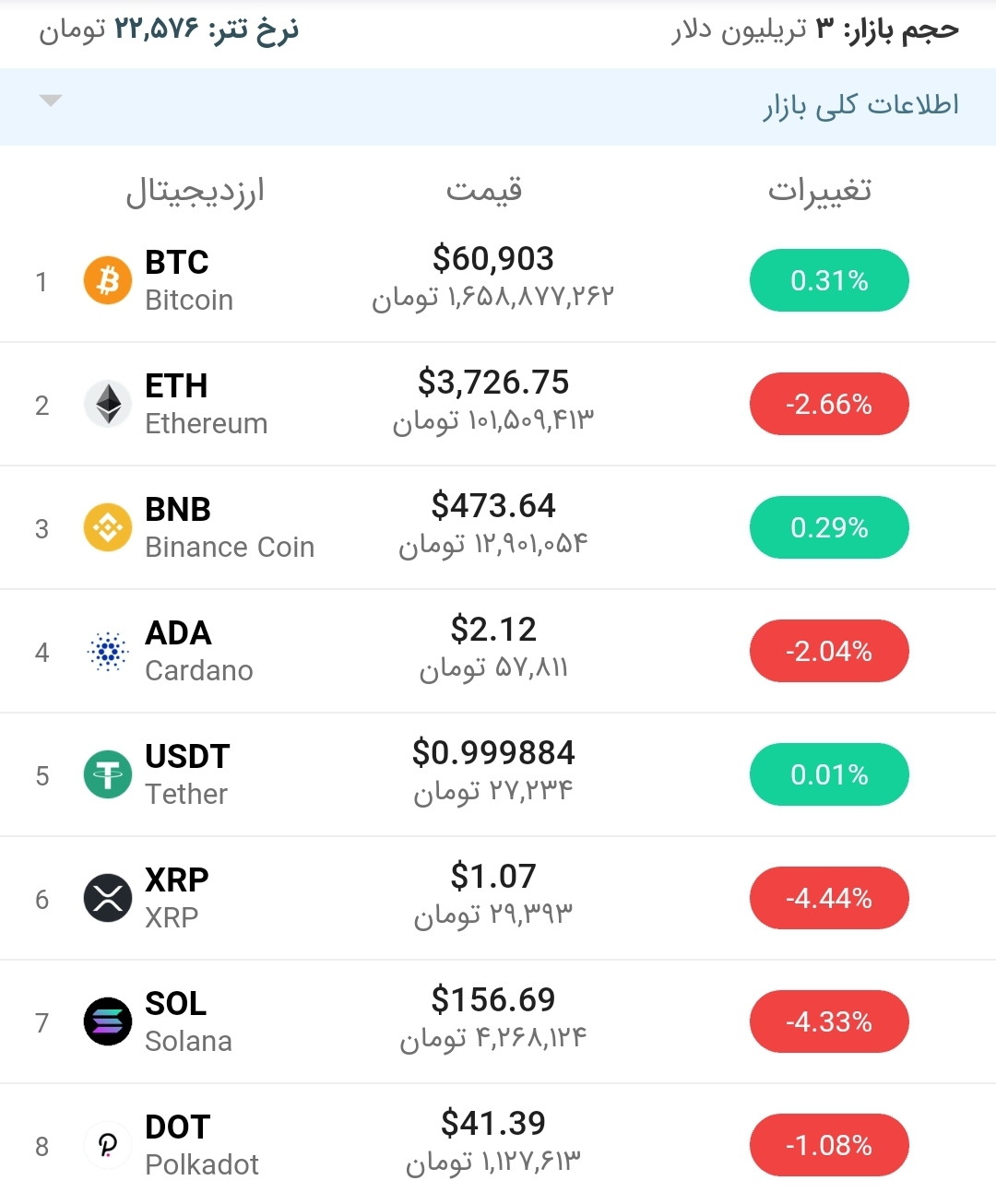
Task: Click the Solana logo icon
Action: [x=107, y=1021]
